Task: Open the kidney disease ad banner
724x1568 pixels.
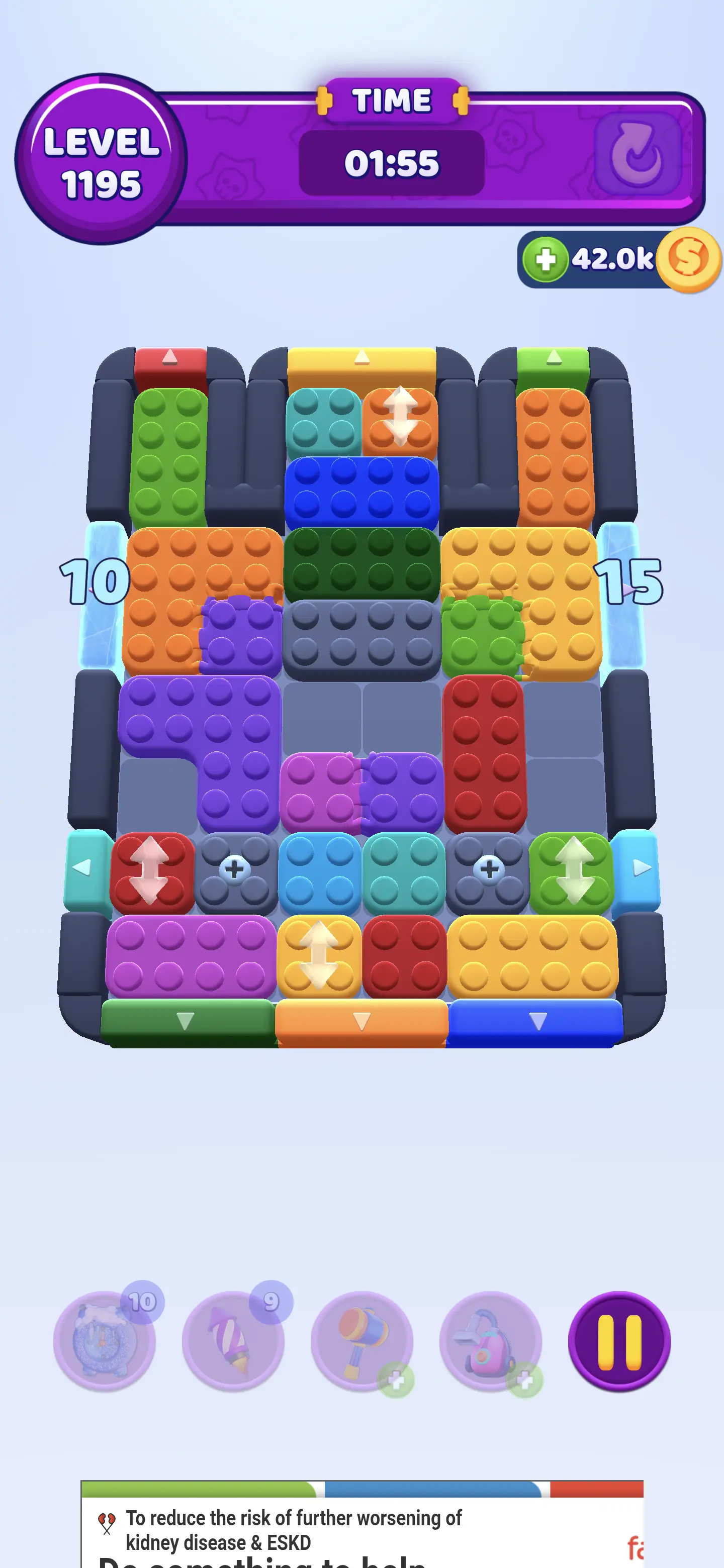Action: click(x=361, y=1528)
